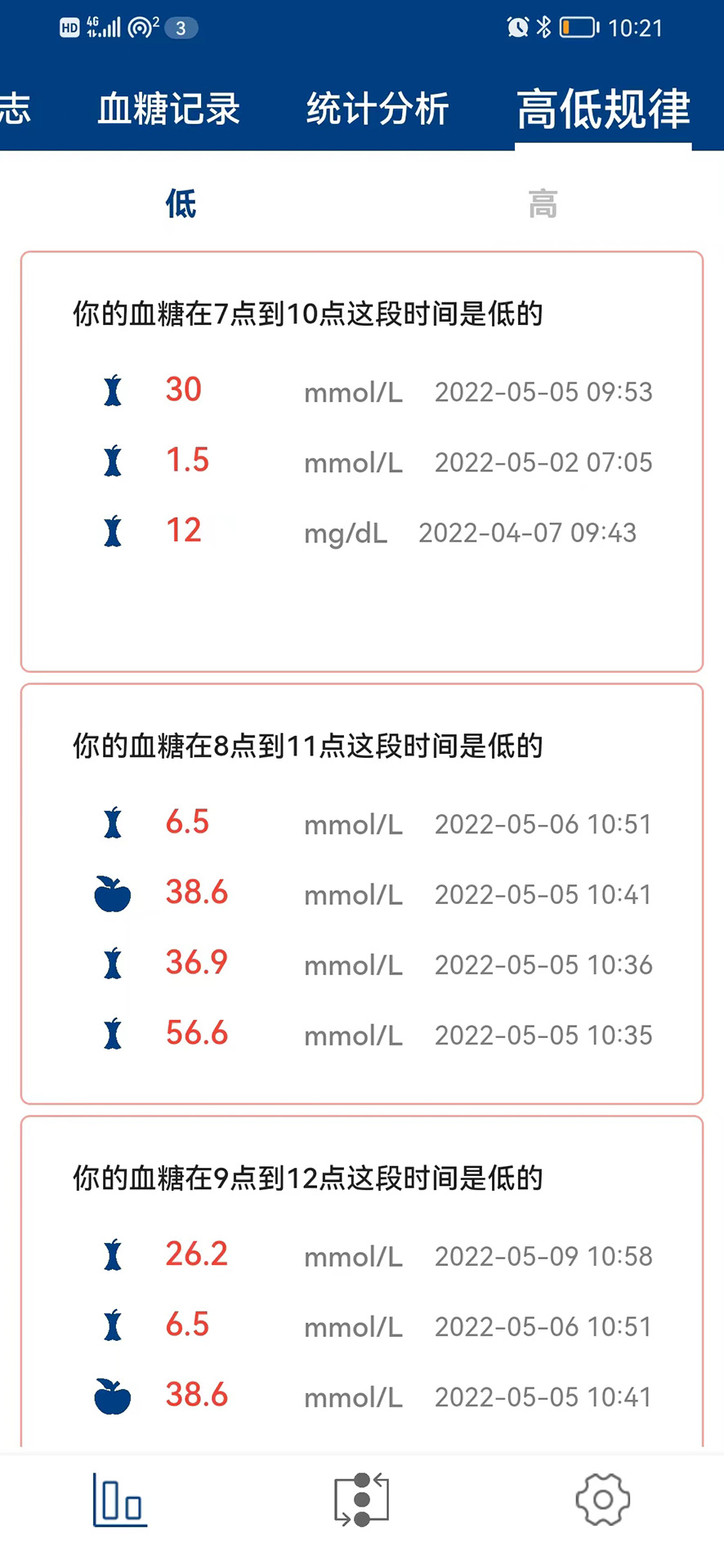Click the apple icon beside the 38.6 mmol/L reading

(113, 893)
